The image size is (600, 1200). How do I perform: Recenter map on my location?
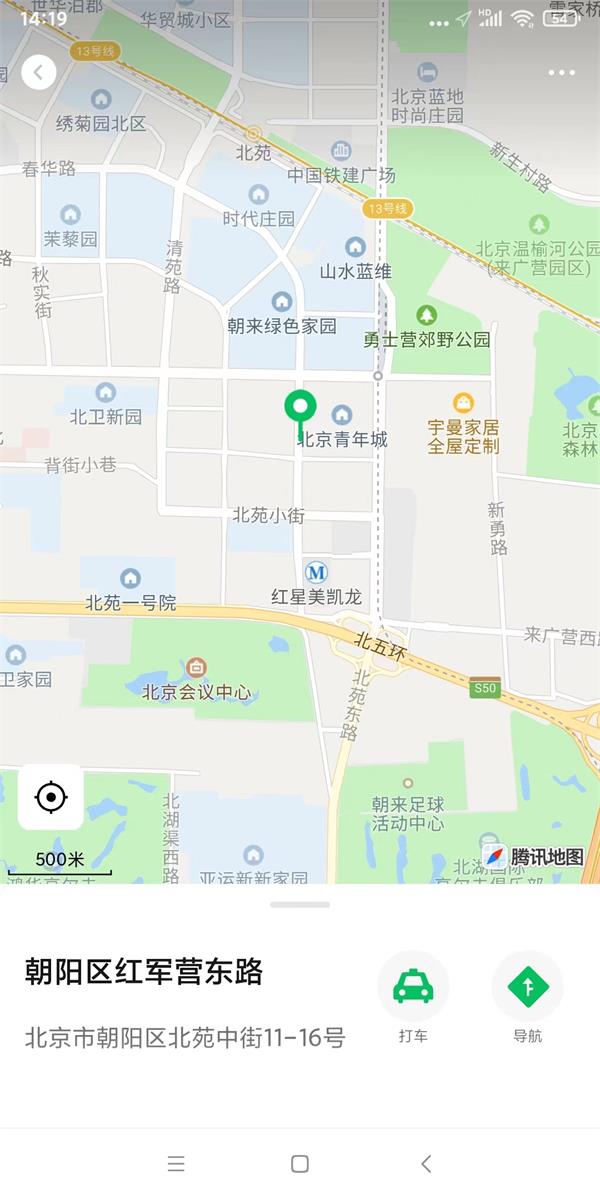(50, 797)
